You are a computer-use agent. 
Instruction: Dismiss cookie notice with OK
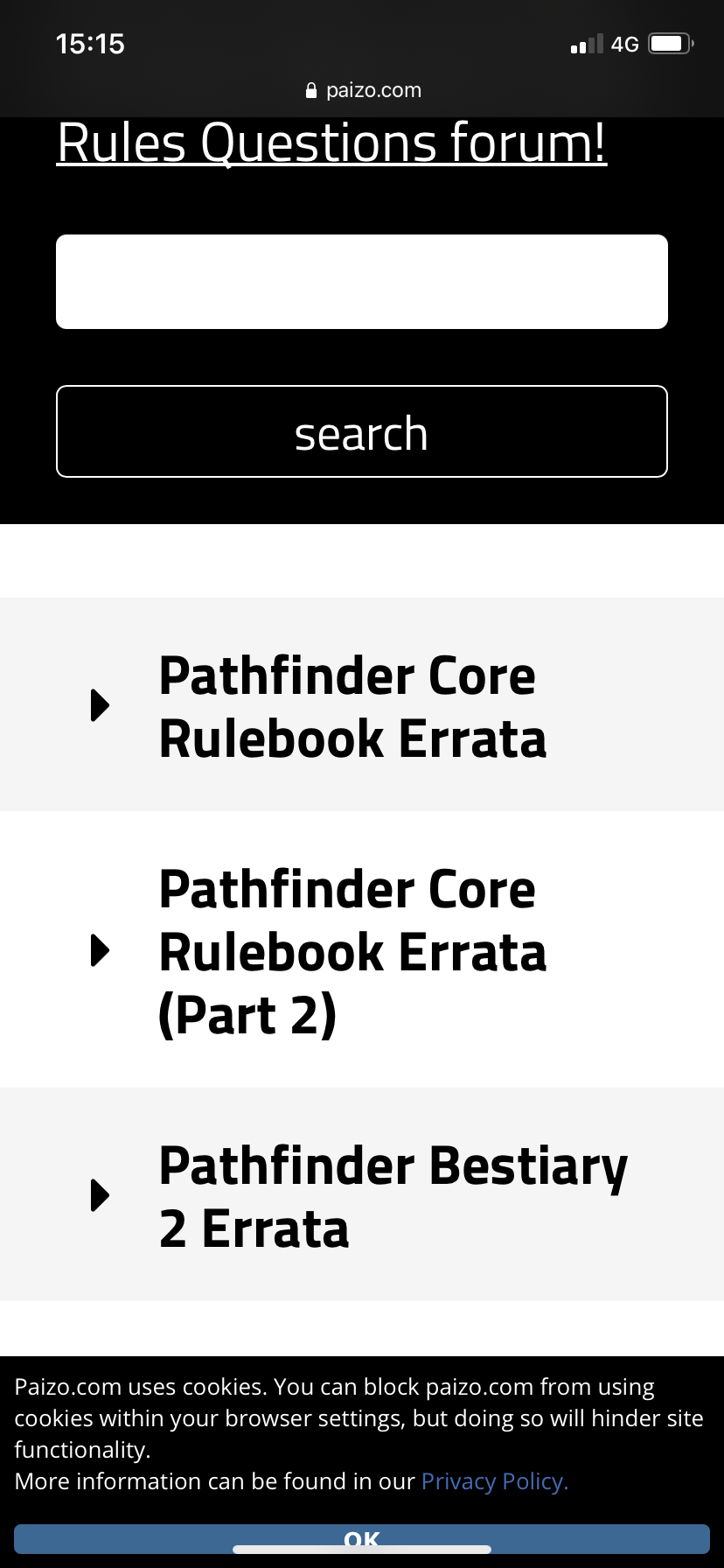(362, 1538)
